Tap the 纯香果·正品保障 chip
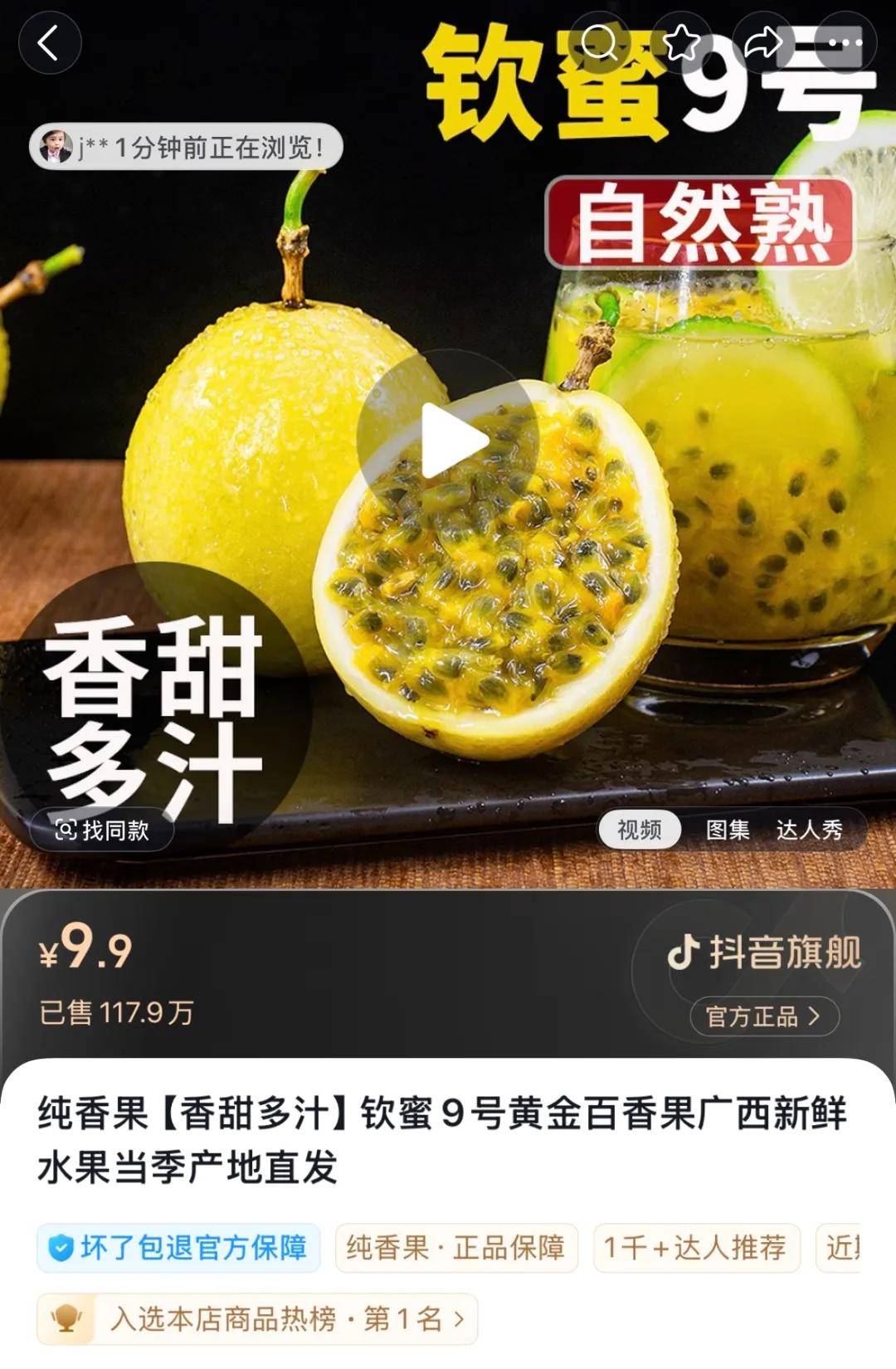The width and height of the screenshot is (896, 1369). tap(455, 1248)
